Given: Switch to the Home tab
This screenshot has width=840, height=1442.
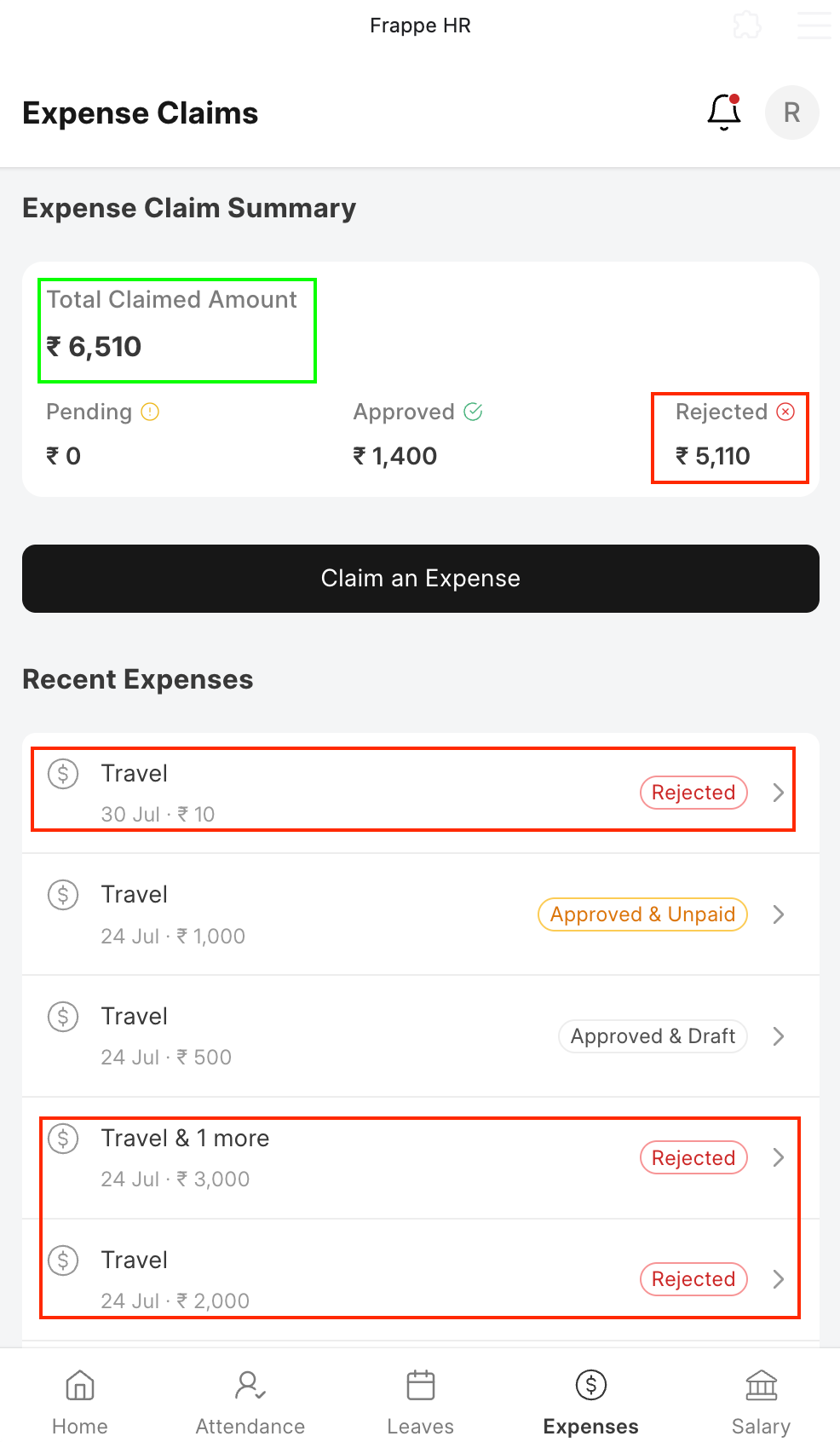Looking at the screenshot, I should (x=80, y=1403).
